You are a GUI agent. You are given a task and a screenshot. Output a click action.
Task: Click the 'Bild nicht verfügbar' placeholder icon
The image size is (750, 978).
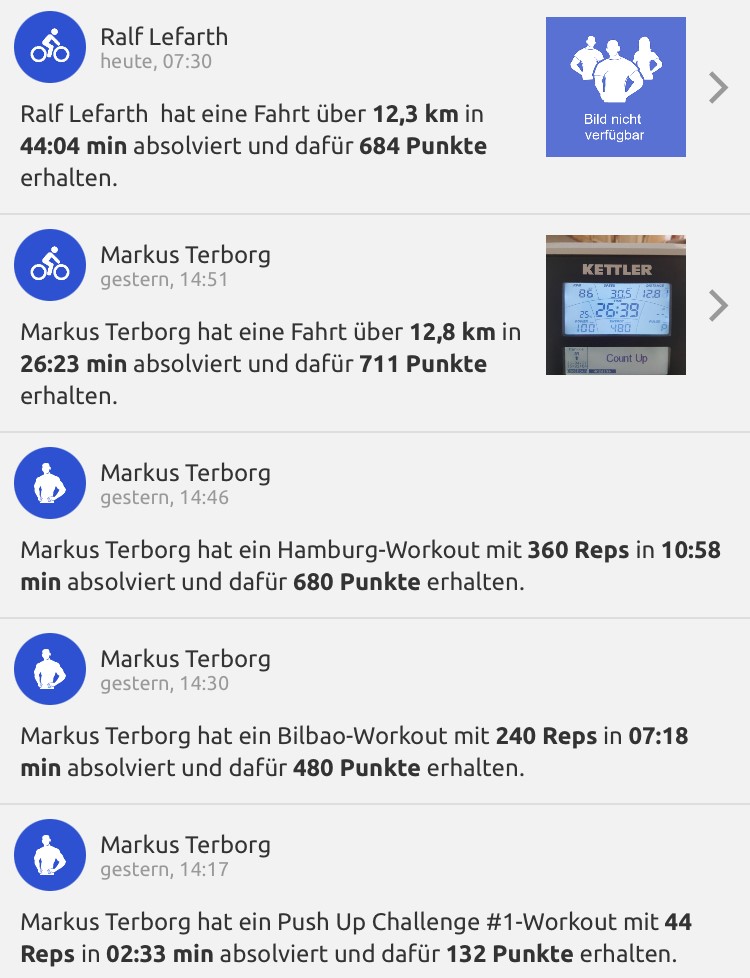pos(615,87)
